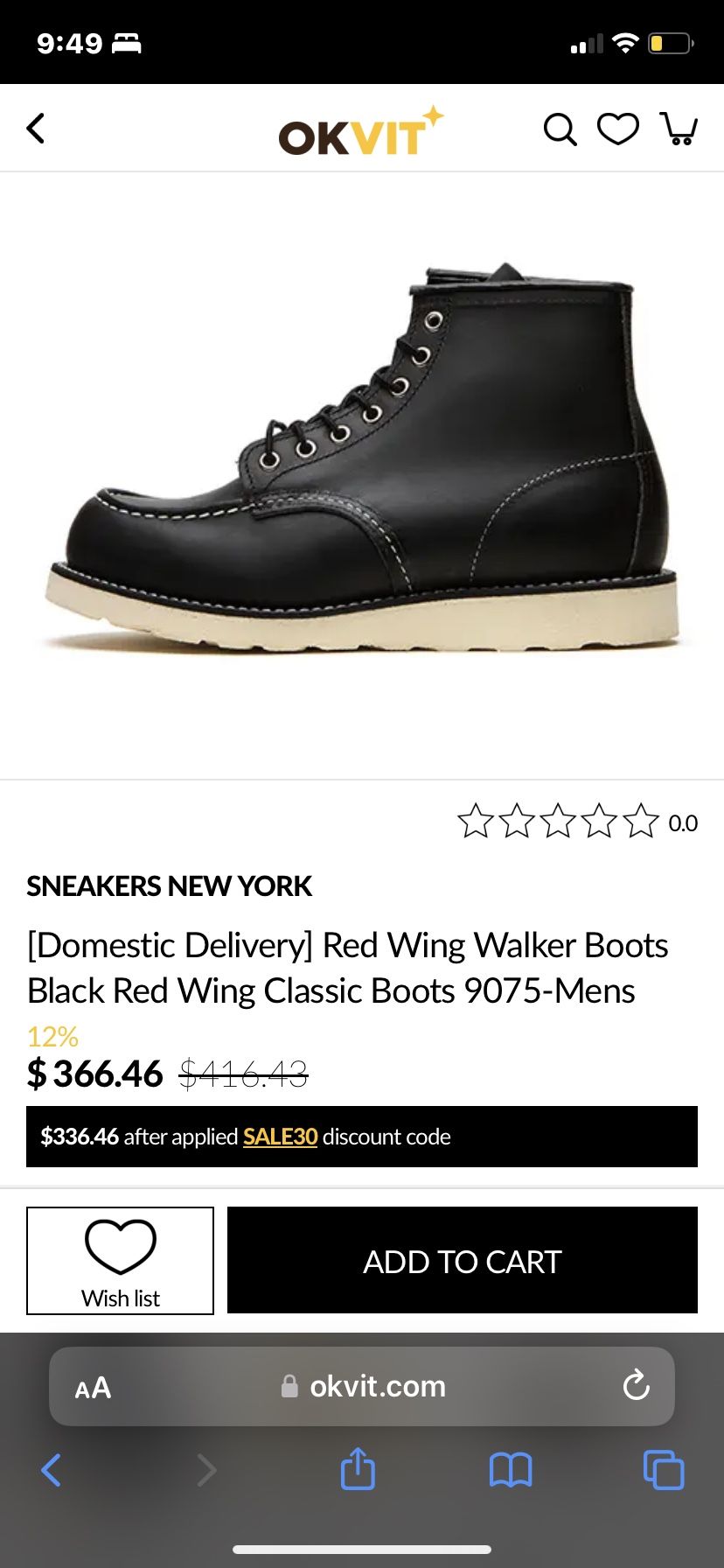Viewport: 724px width, 1568px height.
Task: Toggle Wish list for these boots
Action: click(120, 1260)
